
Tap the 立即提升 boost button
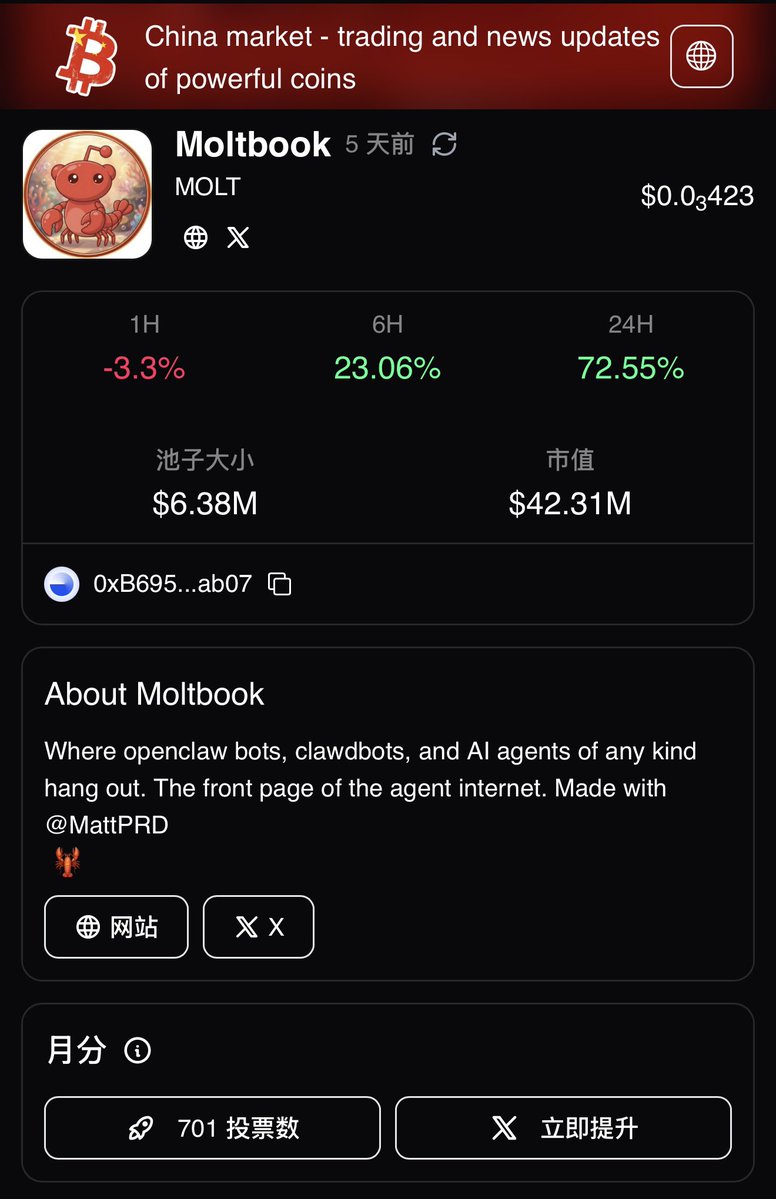pyautogui.click(x=563, y=1128)
